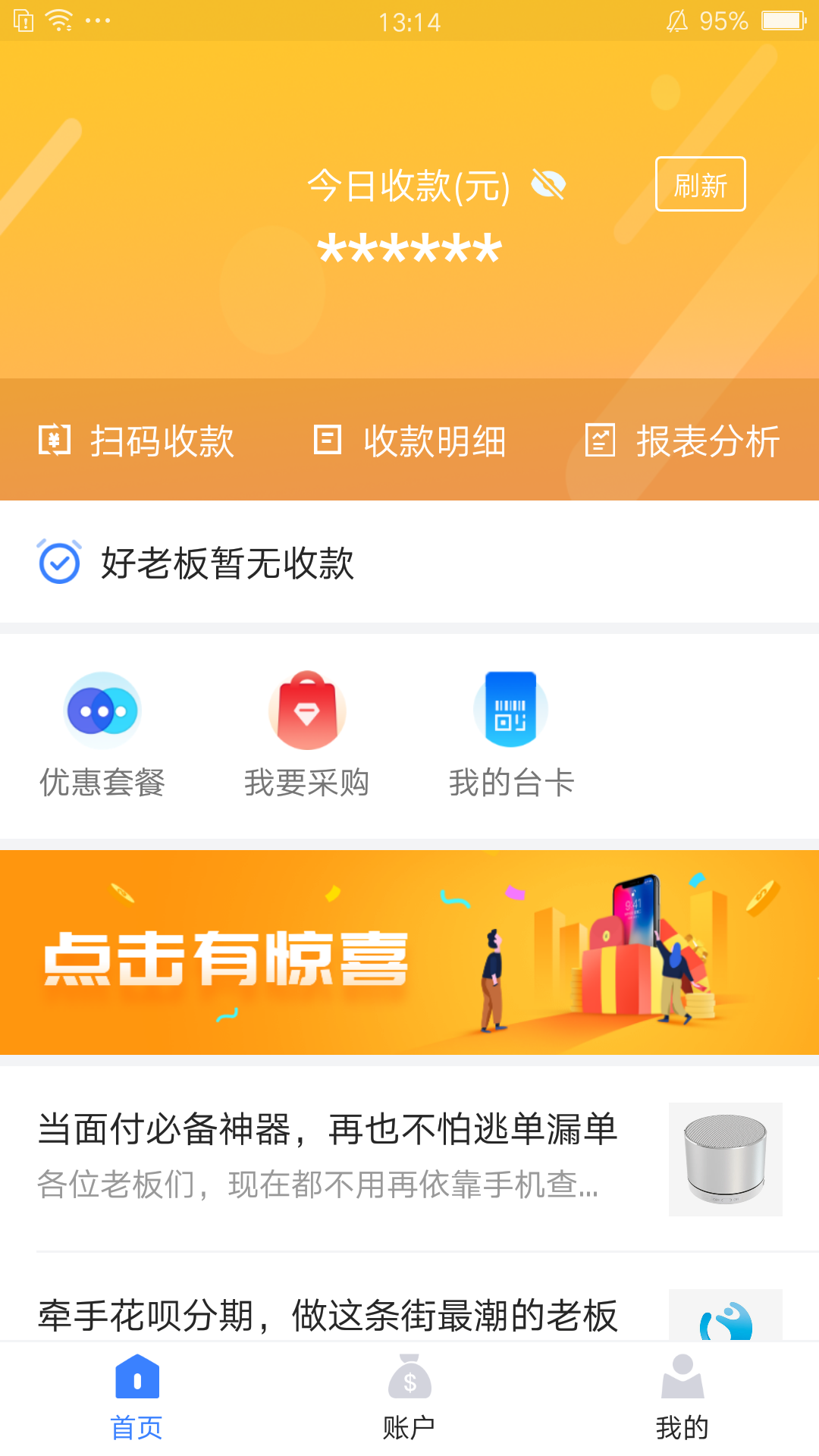Select the 首页 home tab
Image resolution: width=819 pixels, height=1456 pixels.
[136, 1398]
